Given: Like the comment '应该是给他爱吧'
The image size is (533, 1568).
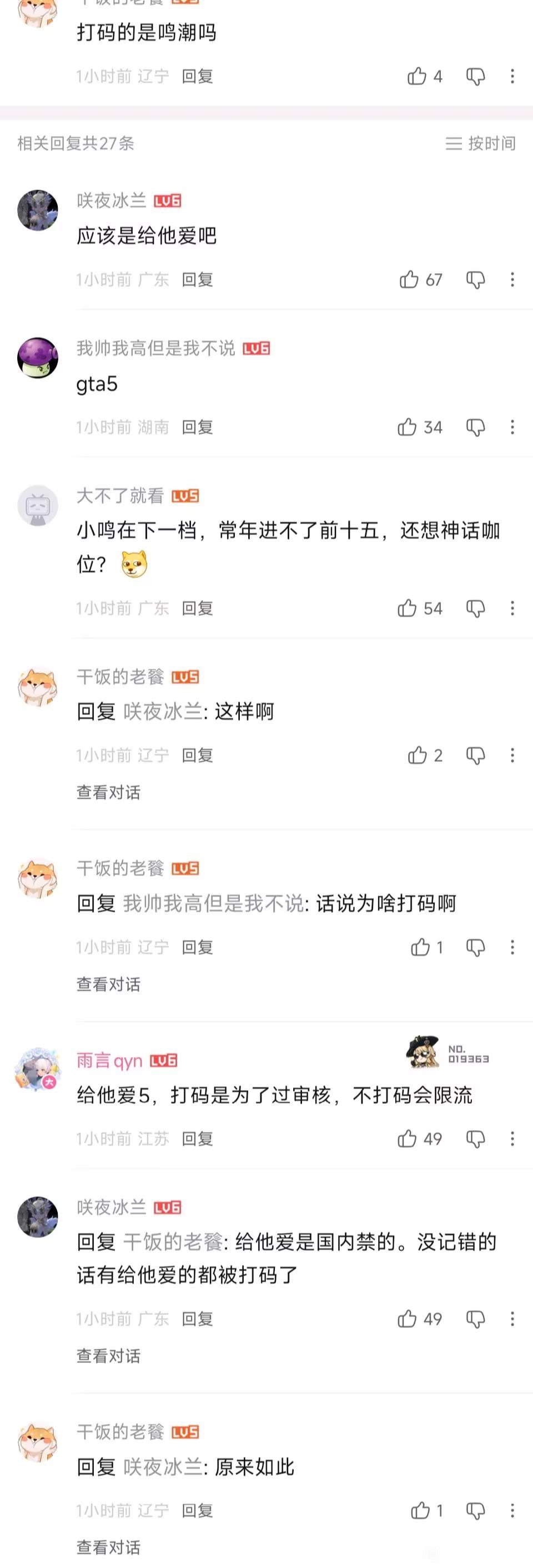Looking at the screenshot, I should click(409, 279).
